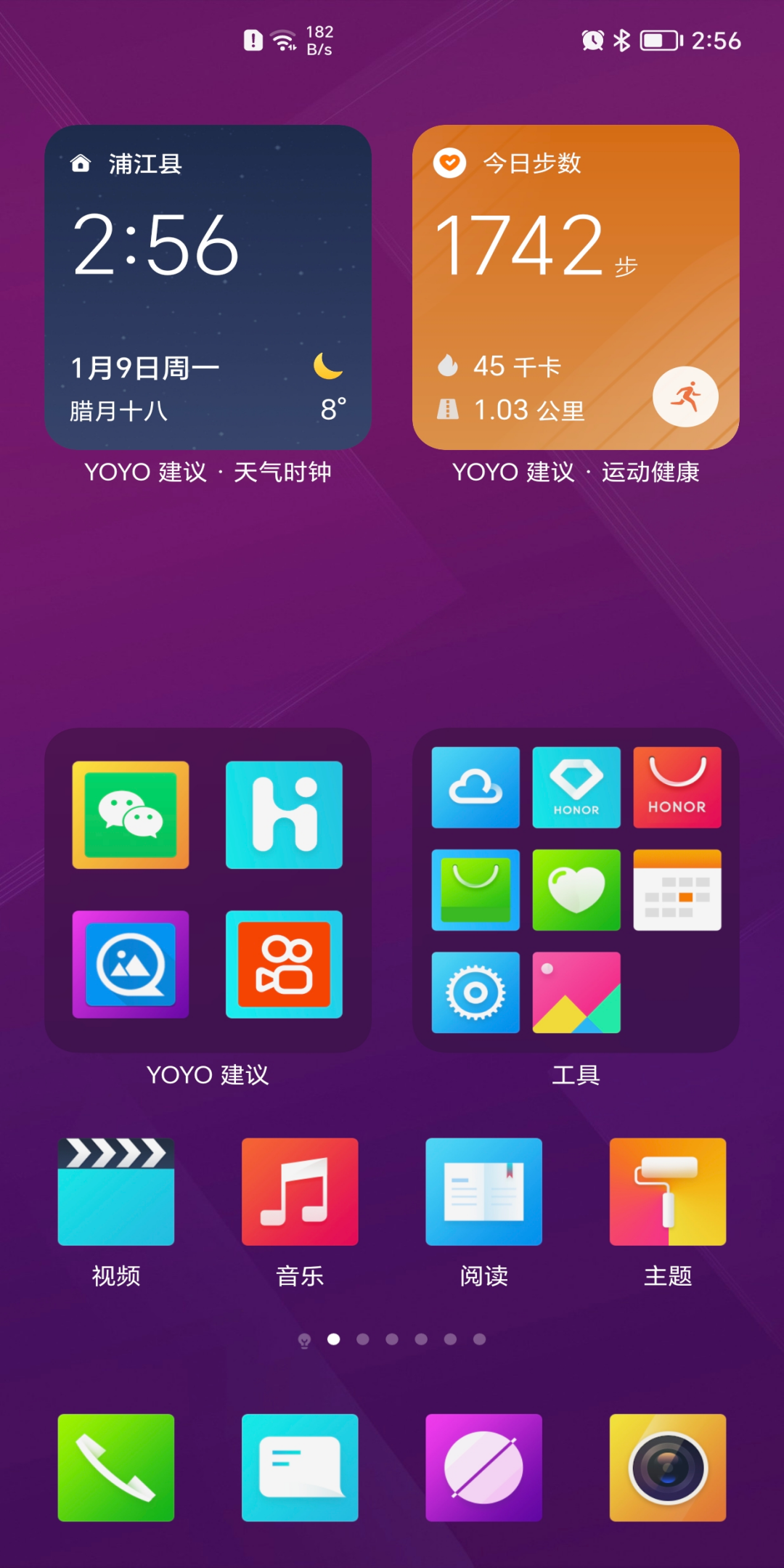Image resolution: width=784 pixels, height=1568 pixels.
Task: Open the Hi app in YOYO suggestions
Action: (284, 814)
